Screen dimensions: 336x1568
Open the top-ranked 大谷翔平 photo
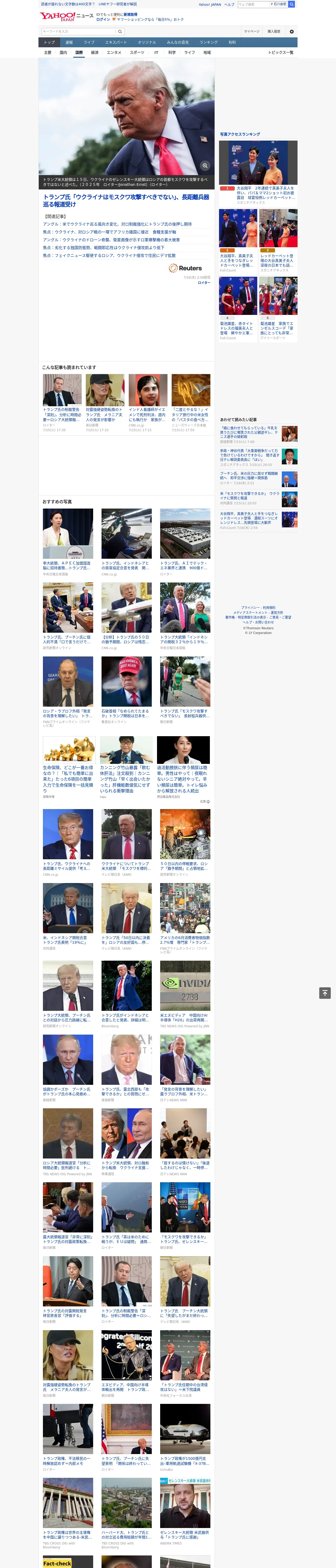[258, 163]
